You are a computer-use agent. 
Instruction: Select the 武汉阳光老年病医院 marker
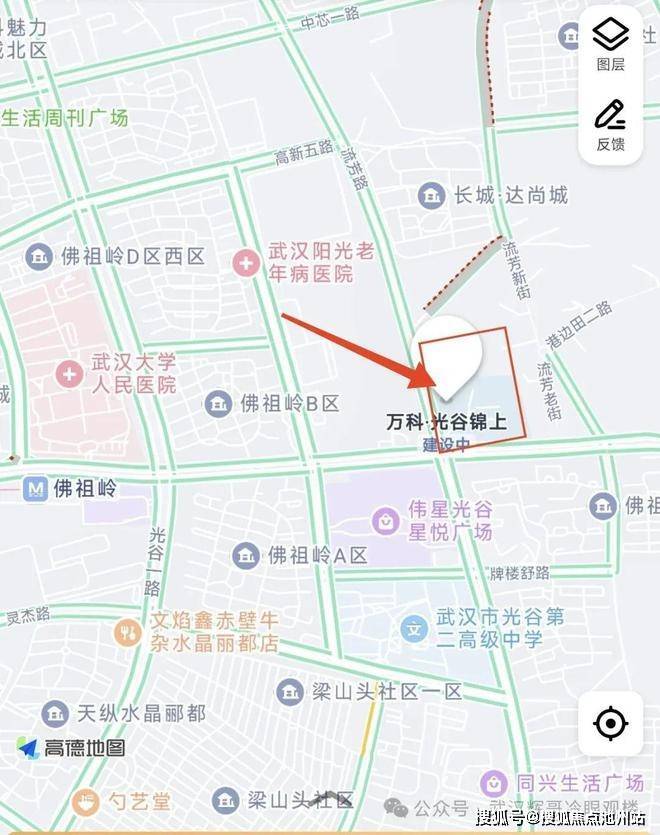244,263
